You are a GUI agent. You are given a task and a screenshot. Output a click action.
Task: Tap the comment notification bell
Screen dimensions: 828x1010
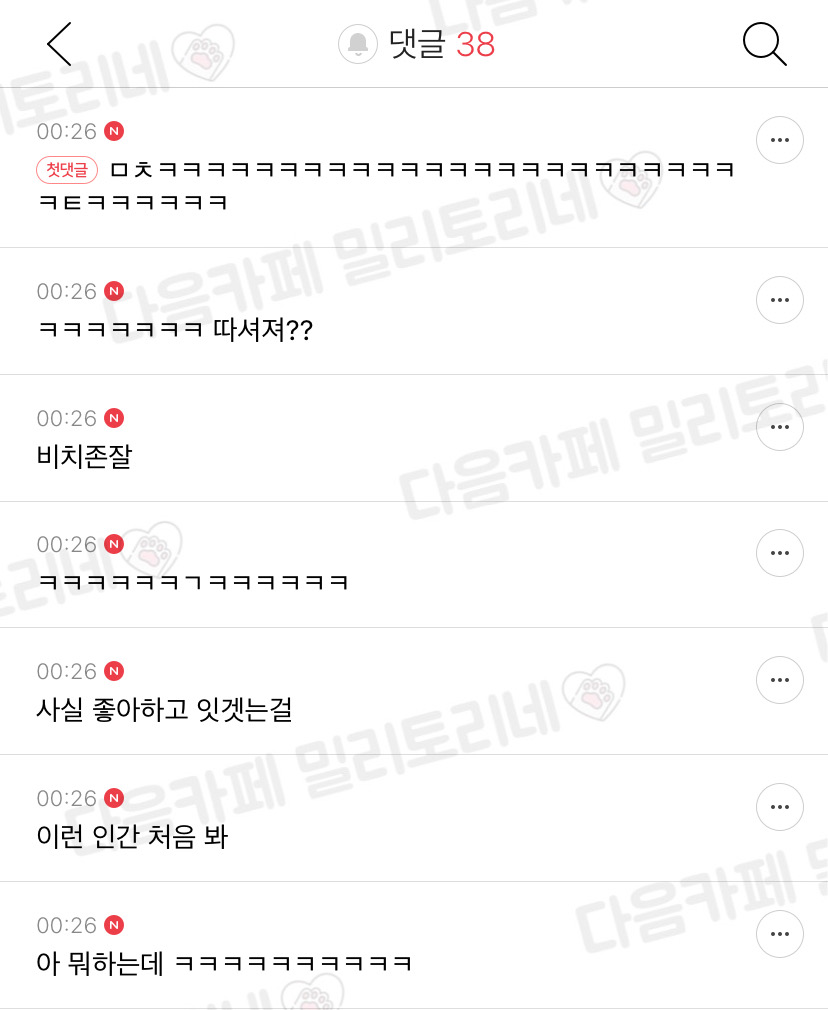click(x=357, y=44)
